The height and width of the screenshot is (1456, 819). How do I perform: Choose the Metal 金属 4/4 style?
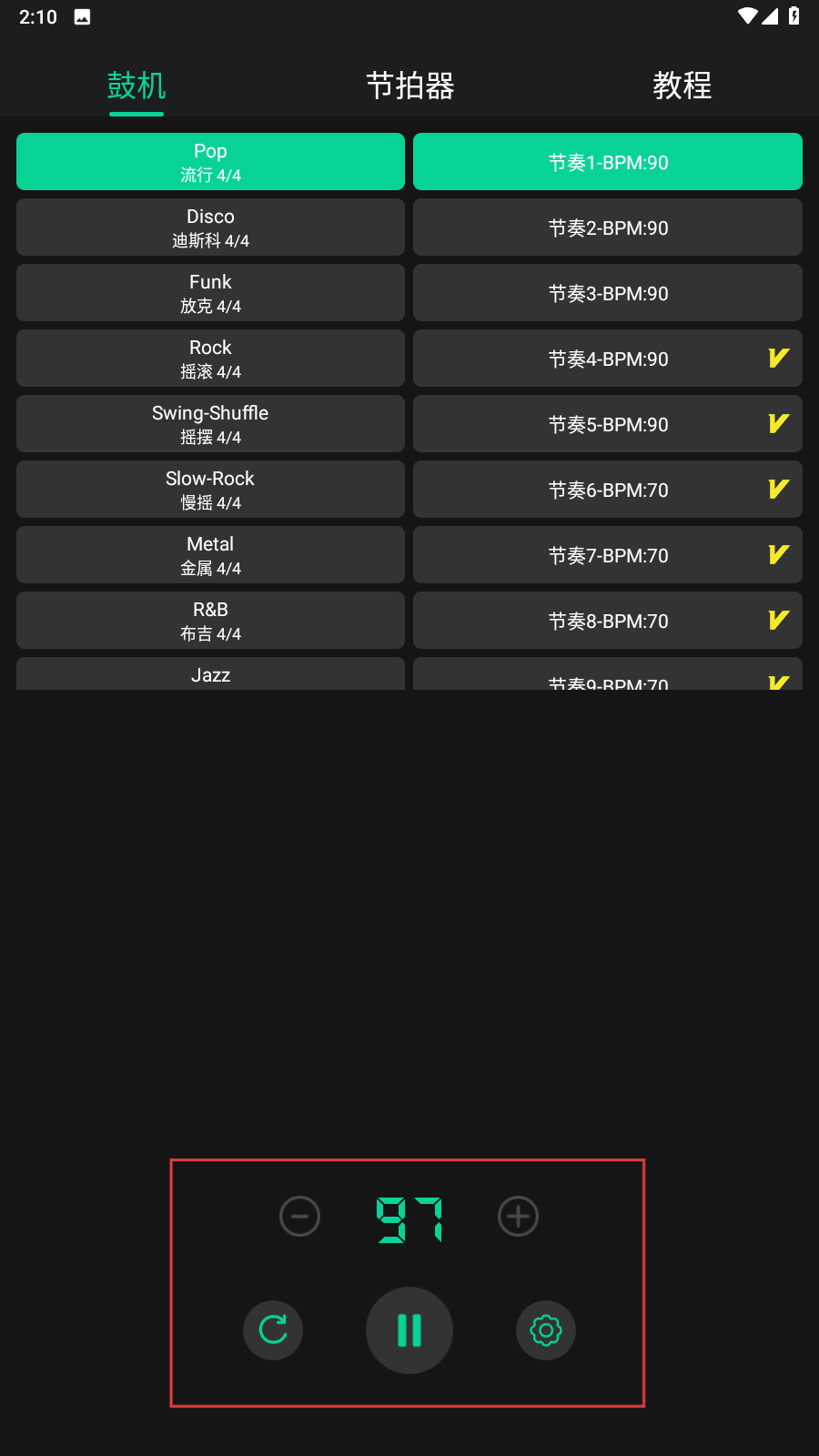pos(210,555)
